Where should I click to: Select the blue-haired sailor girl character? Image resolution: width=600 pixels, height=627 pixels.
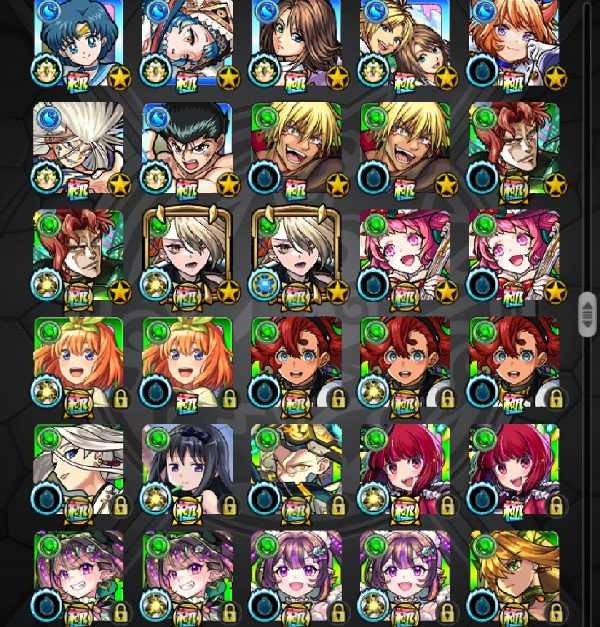[78, 43]
